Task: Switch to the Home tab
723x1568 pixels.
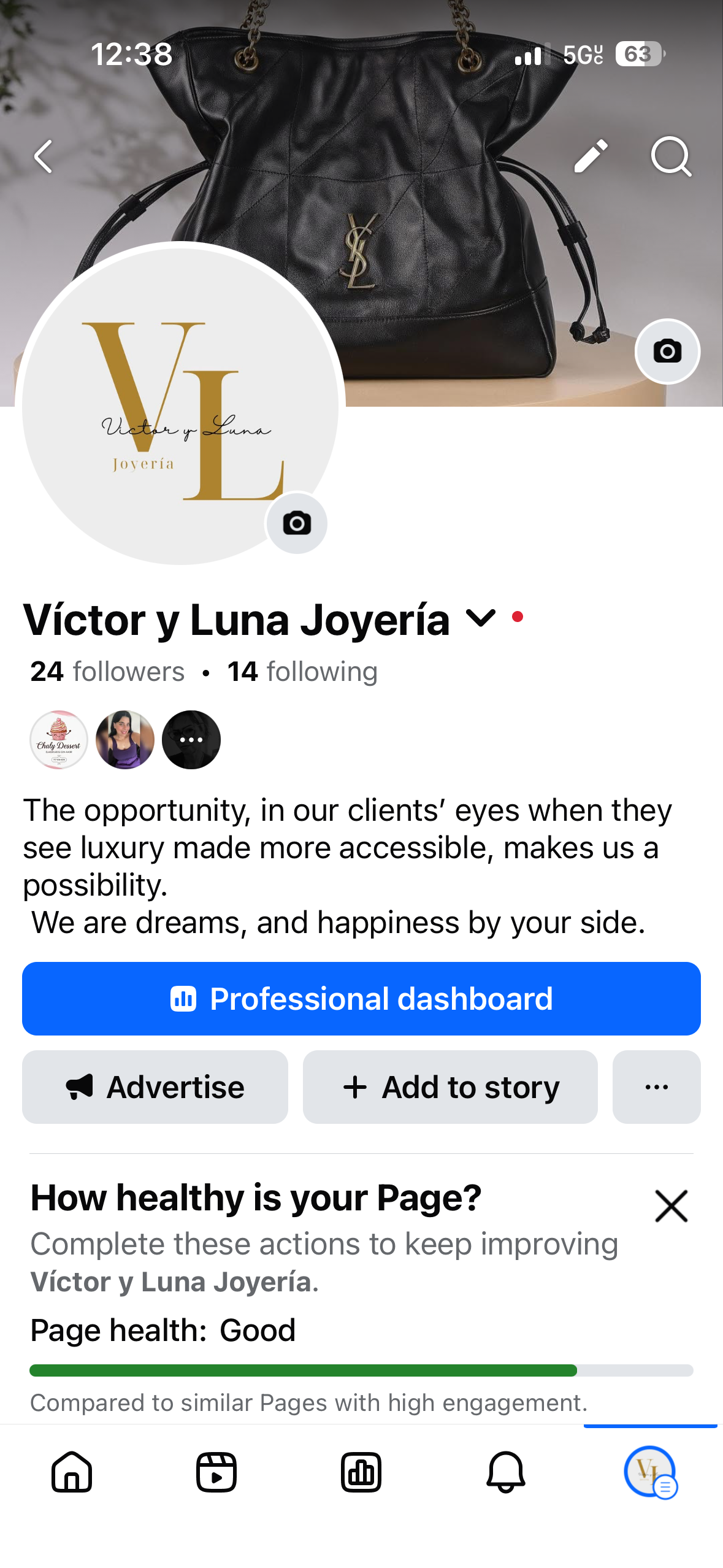Action: (72, 1471)
